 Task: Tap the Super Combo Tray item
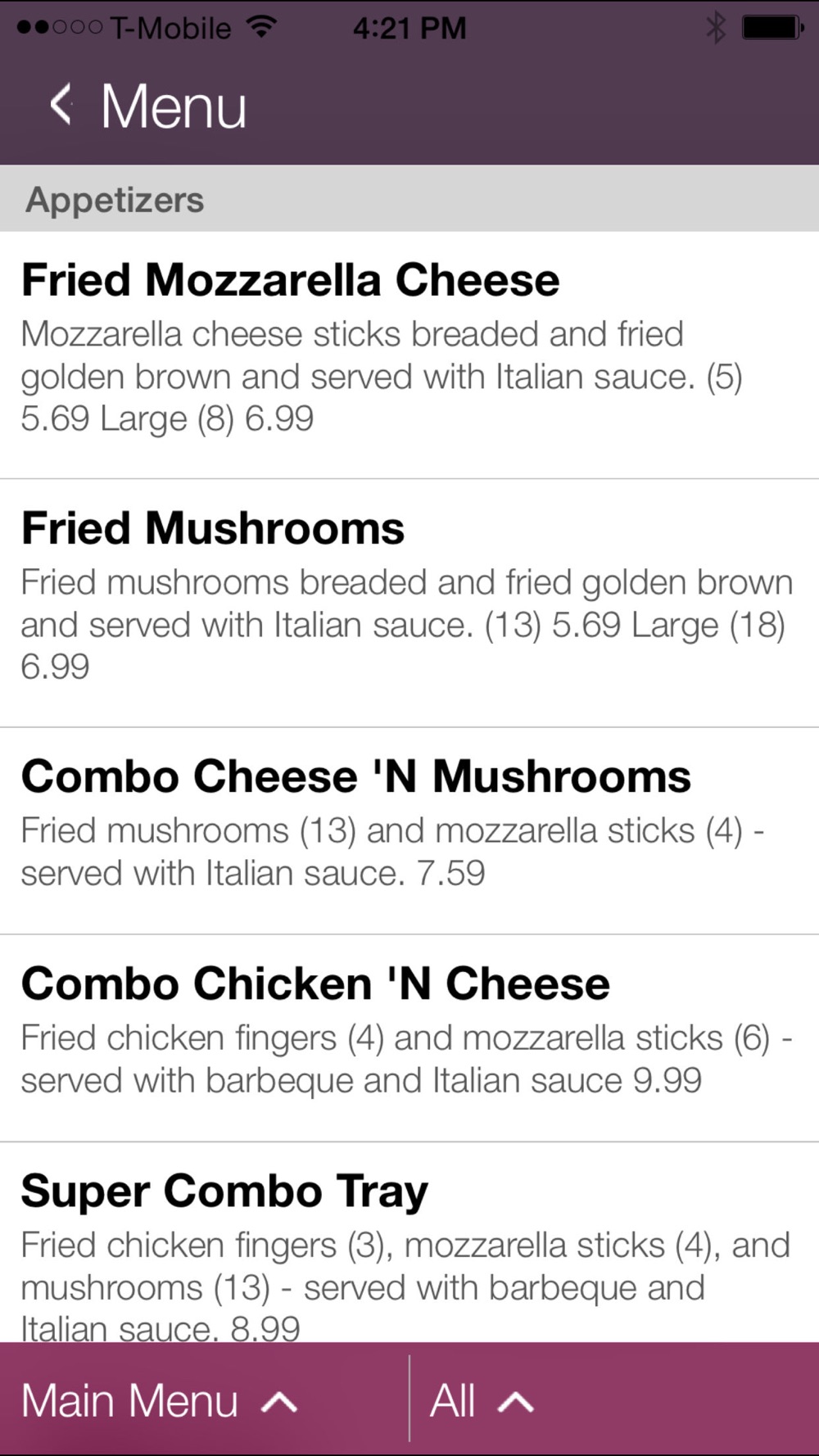tap(408, 1245)
